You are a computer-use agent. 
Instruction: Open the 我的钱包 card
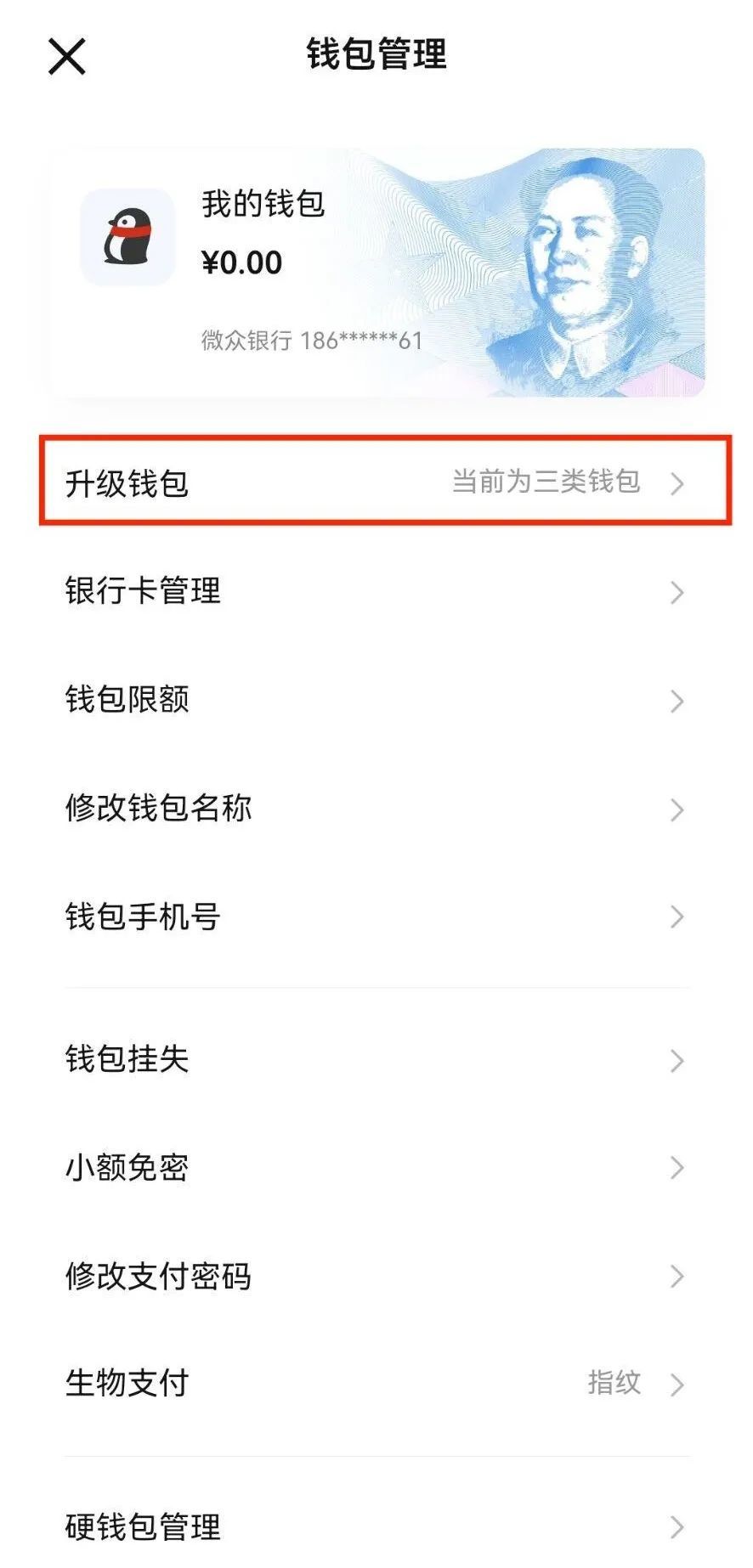376,273
